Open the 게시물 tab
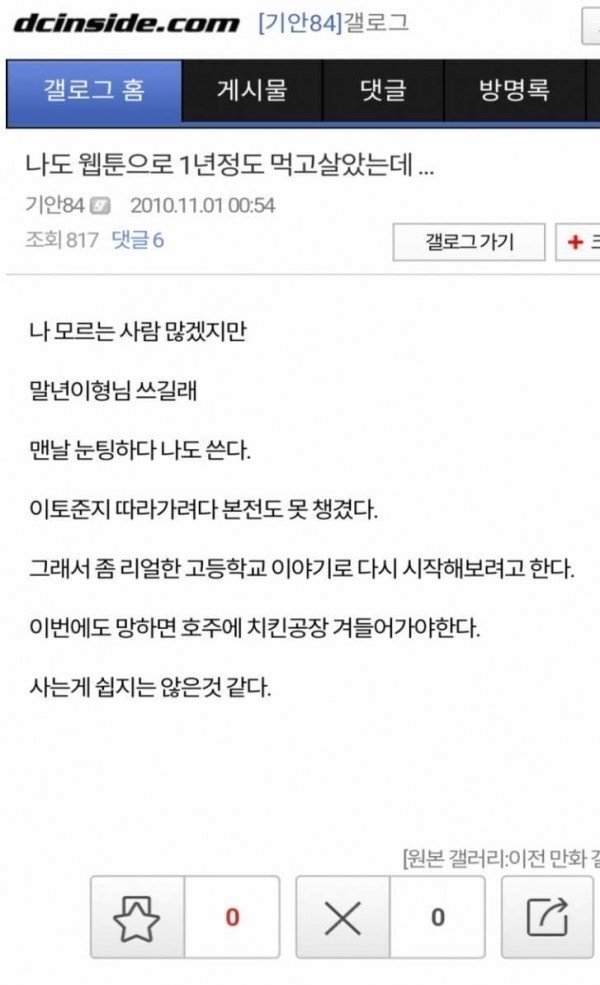The height and width of the screenshot is (985, 600). (x=251, y=91)
